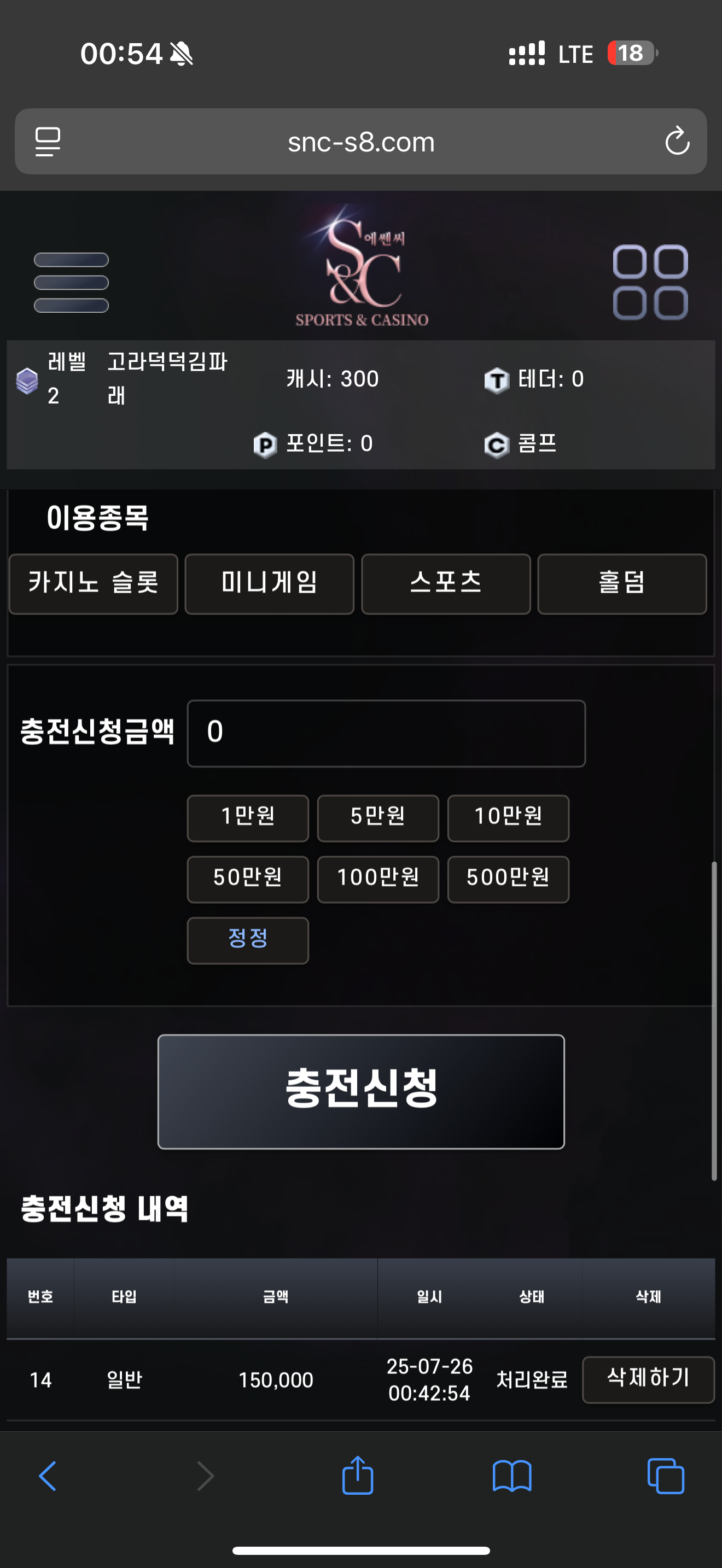Choose the 미니게임 category

[x=269, y=584]
